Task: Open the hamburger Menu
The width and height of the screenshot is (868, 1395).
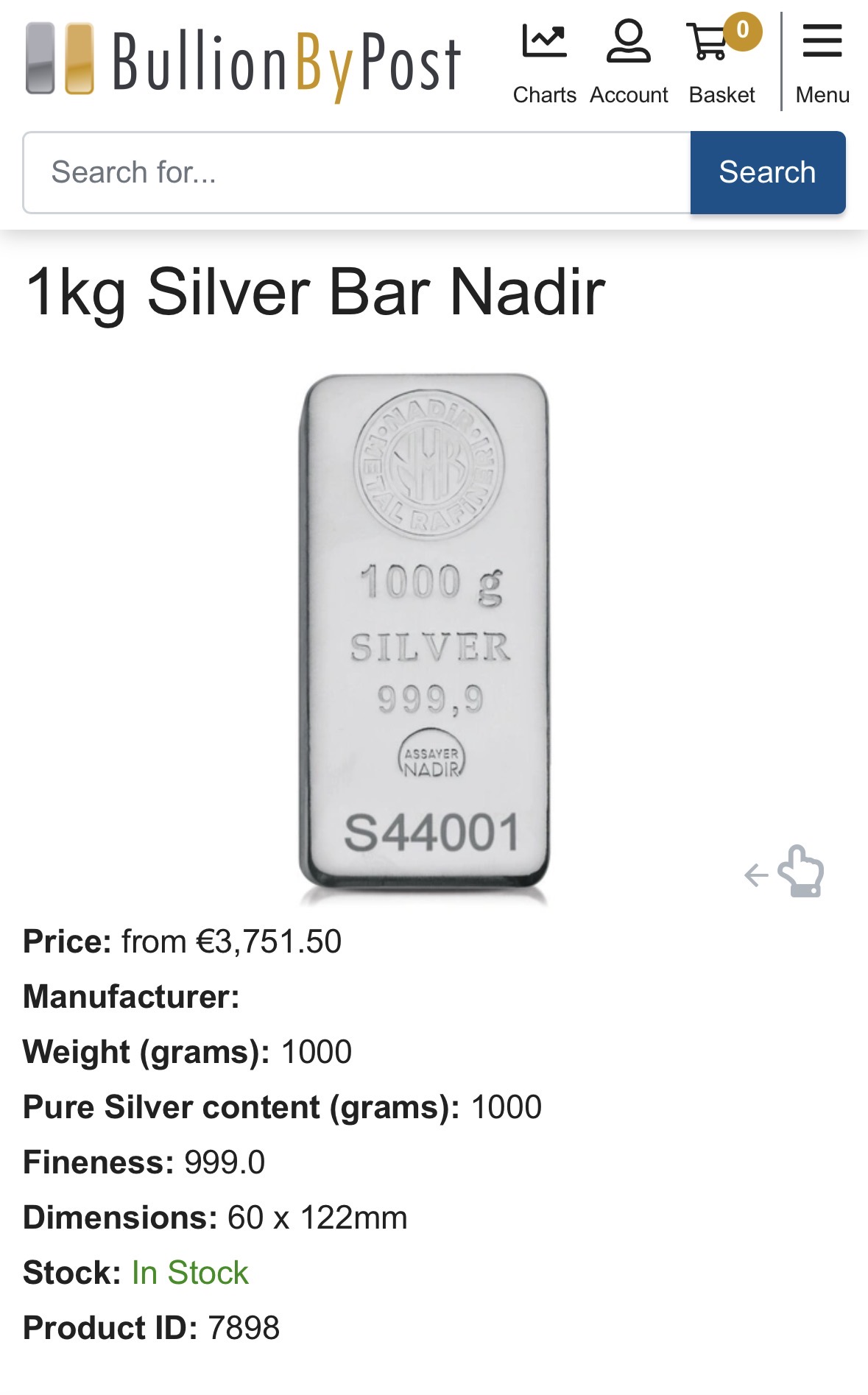Action: pyautogui.click(x=822, y=63)
